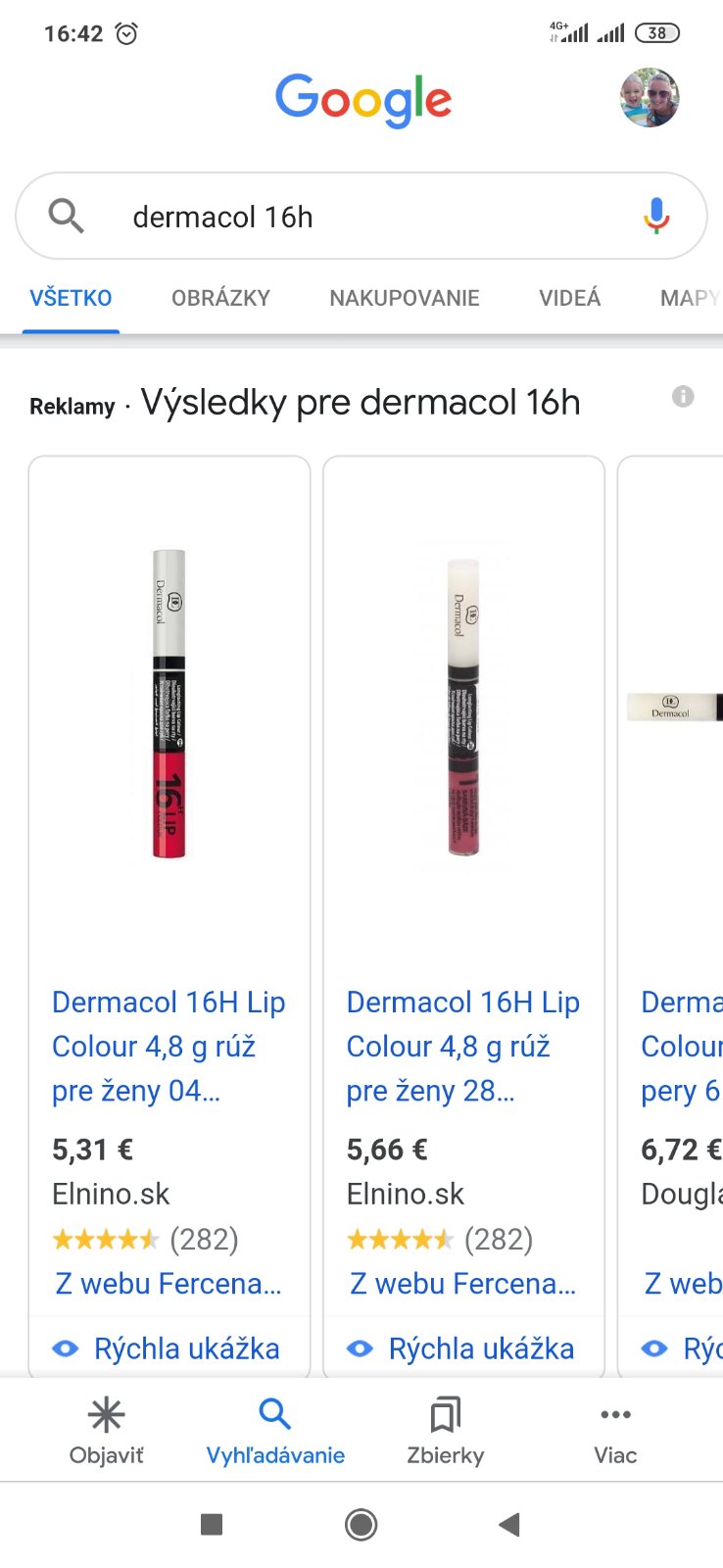Open the Douglas product card priced 6,72 €
The width and height of the screenshot is (723, 1568).
point(676,1046)
